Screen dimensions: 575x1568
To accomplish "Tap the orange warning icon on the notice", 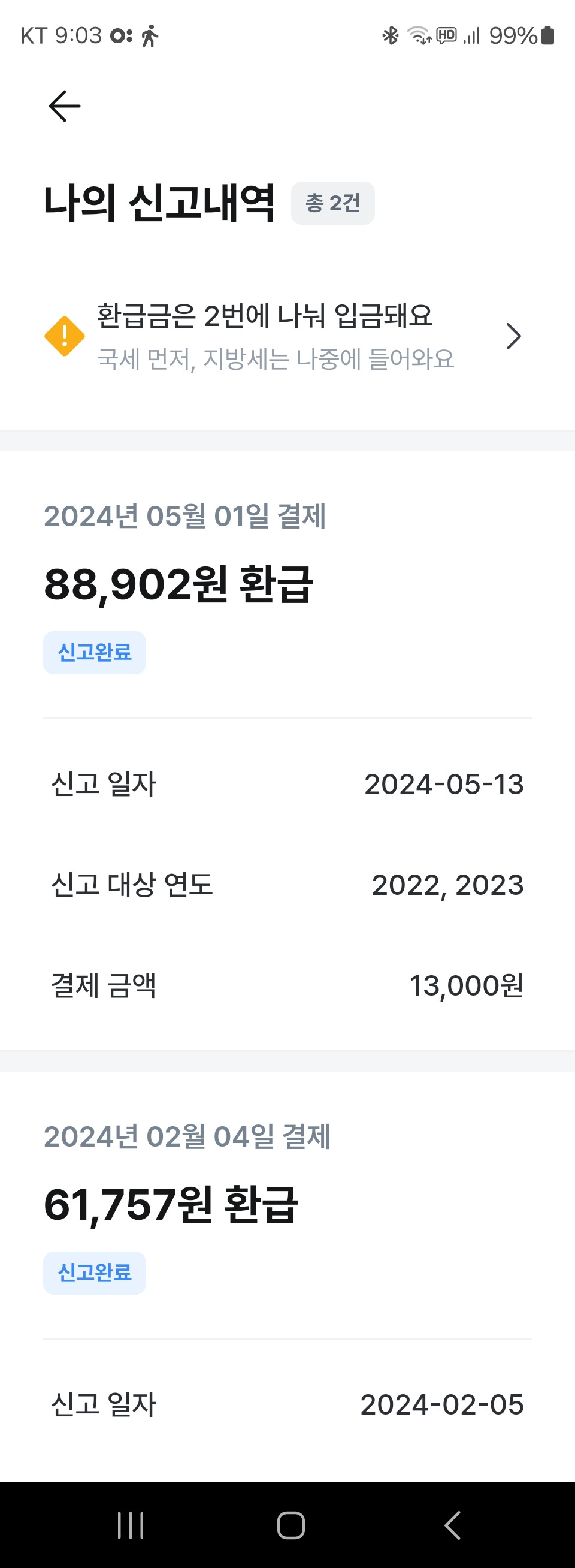I will point(64,336).
